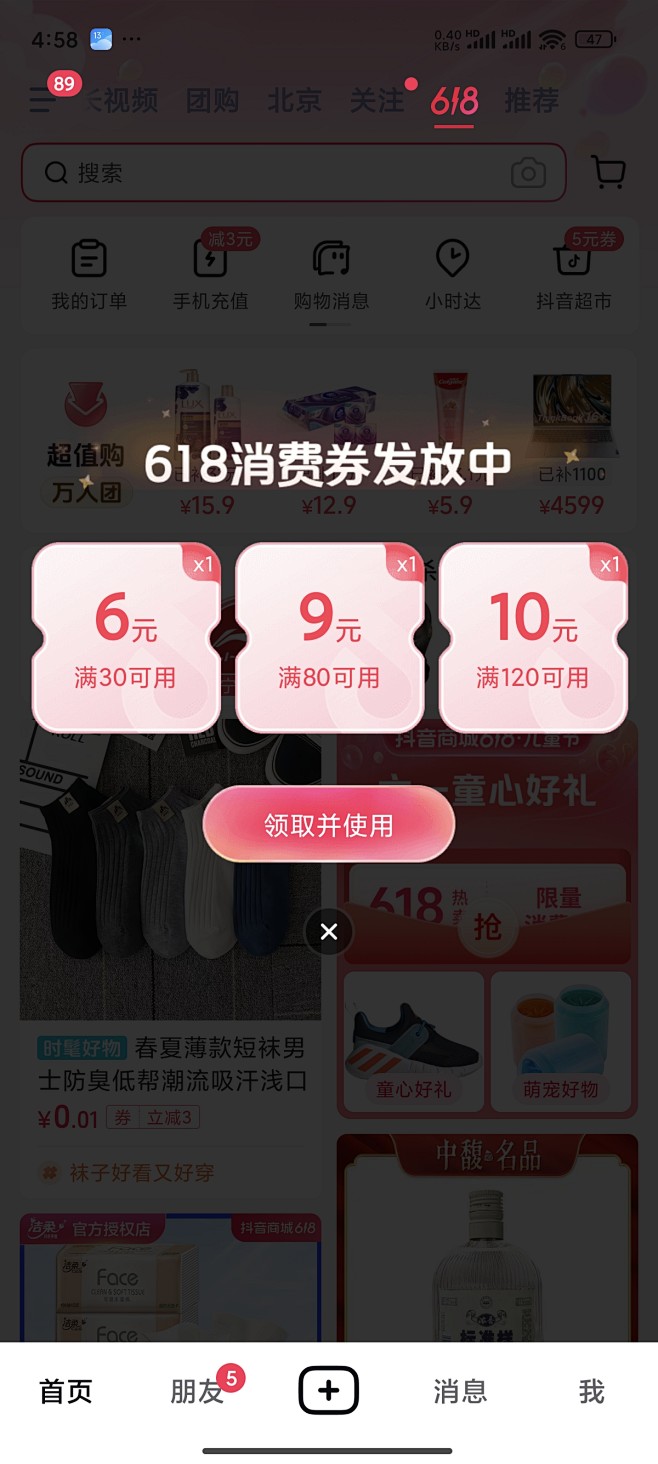
Task: Select the 6元 满30可用 coupon
Action: coord(126,637)
